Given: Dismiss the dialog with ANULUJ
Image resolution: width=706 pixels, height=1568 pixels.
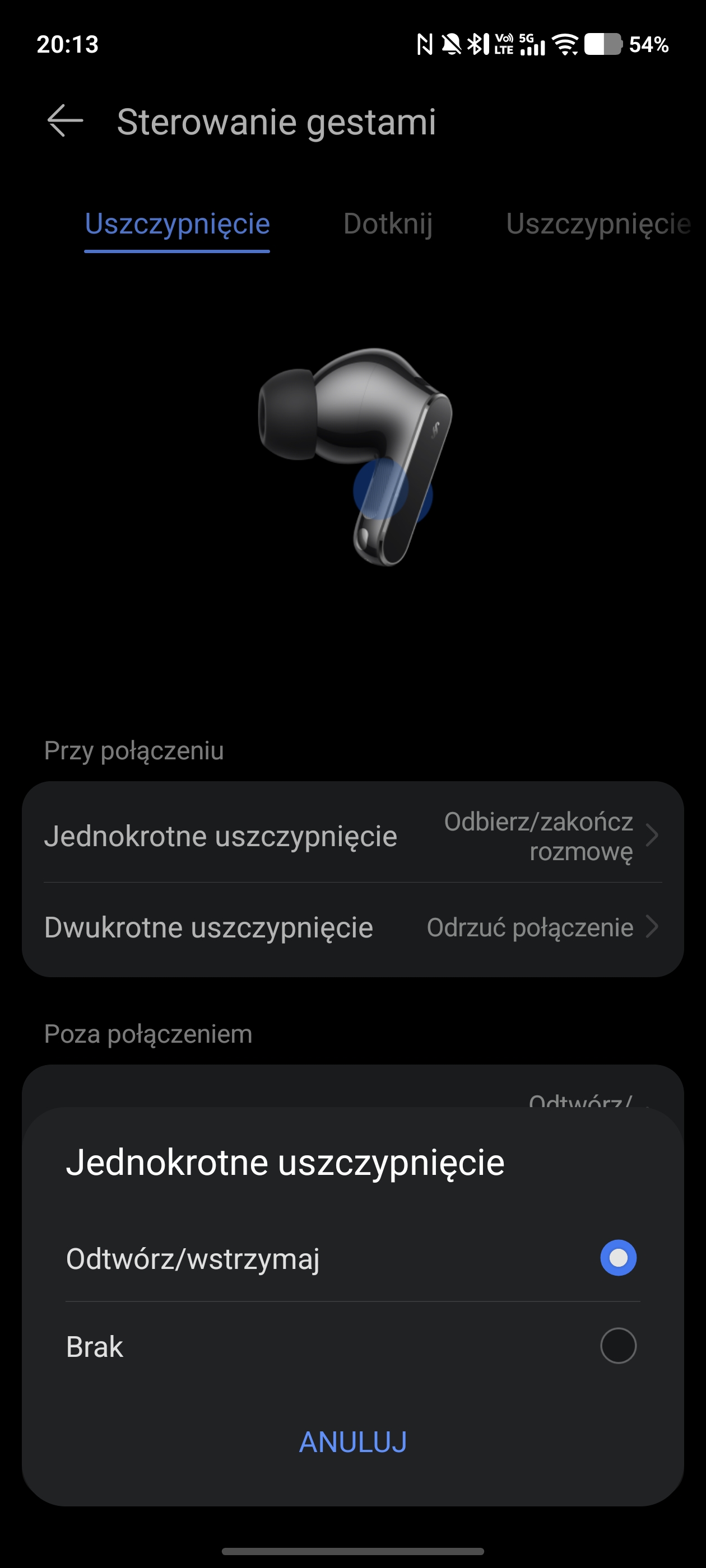Looking at the screenshot, I should (x=352, y=1442).
